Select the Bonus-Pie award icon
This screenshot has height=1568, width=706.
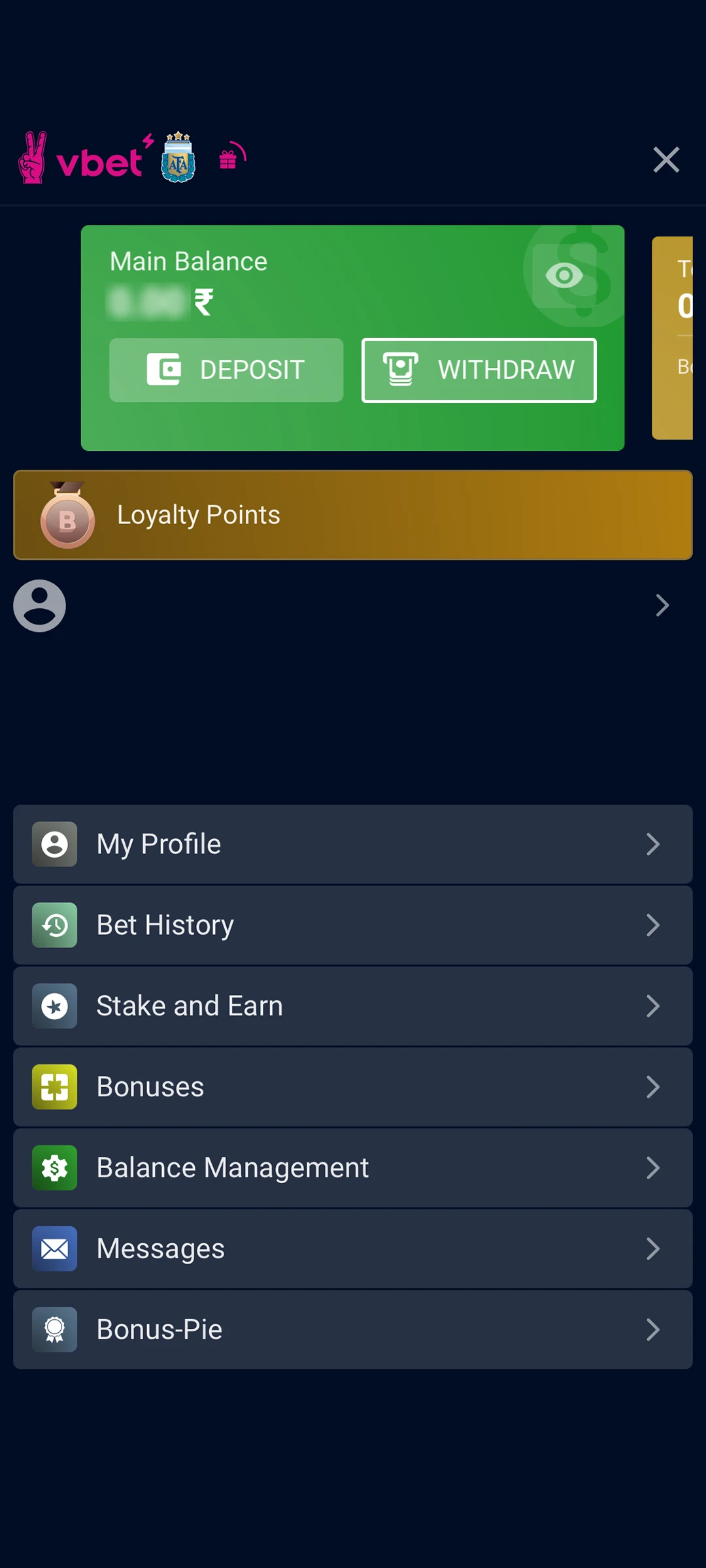54,1329
